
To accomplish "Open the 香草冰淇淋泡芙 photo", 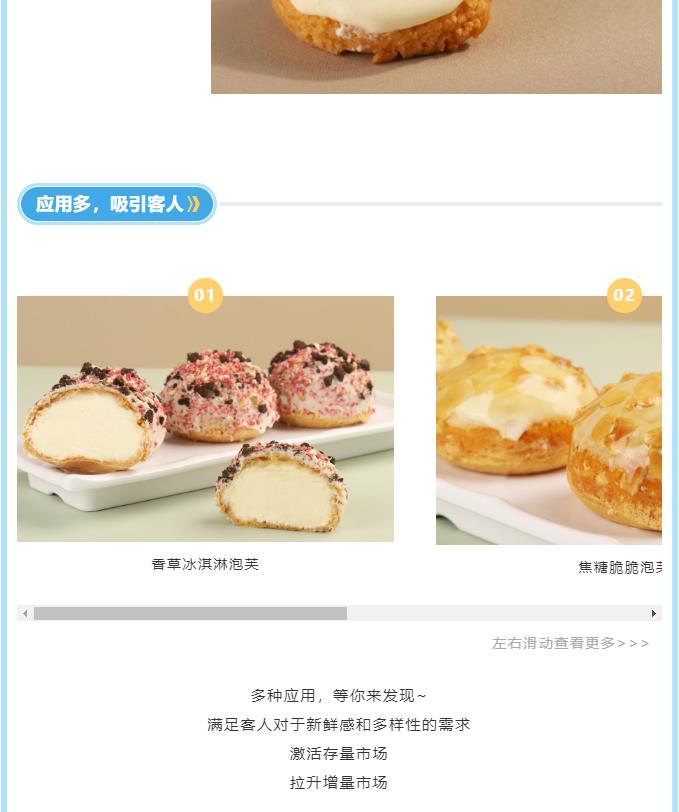I will pyautogui.click(x=205, y=419).
